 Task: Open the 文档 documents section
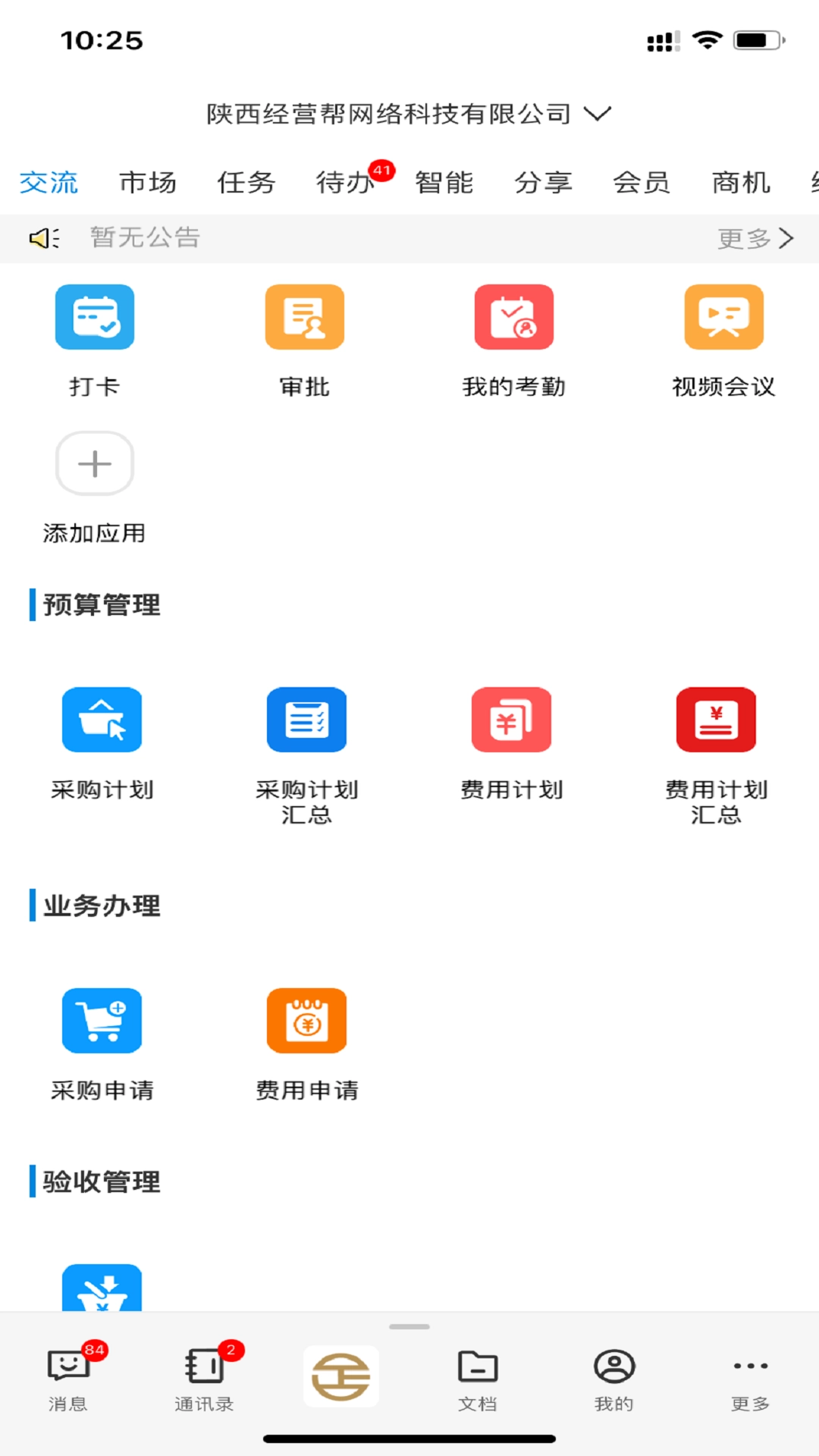477,1382
